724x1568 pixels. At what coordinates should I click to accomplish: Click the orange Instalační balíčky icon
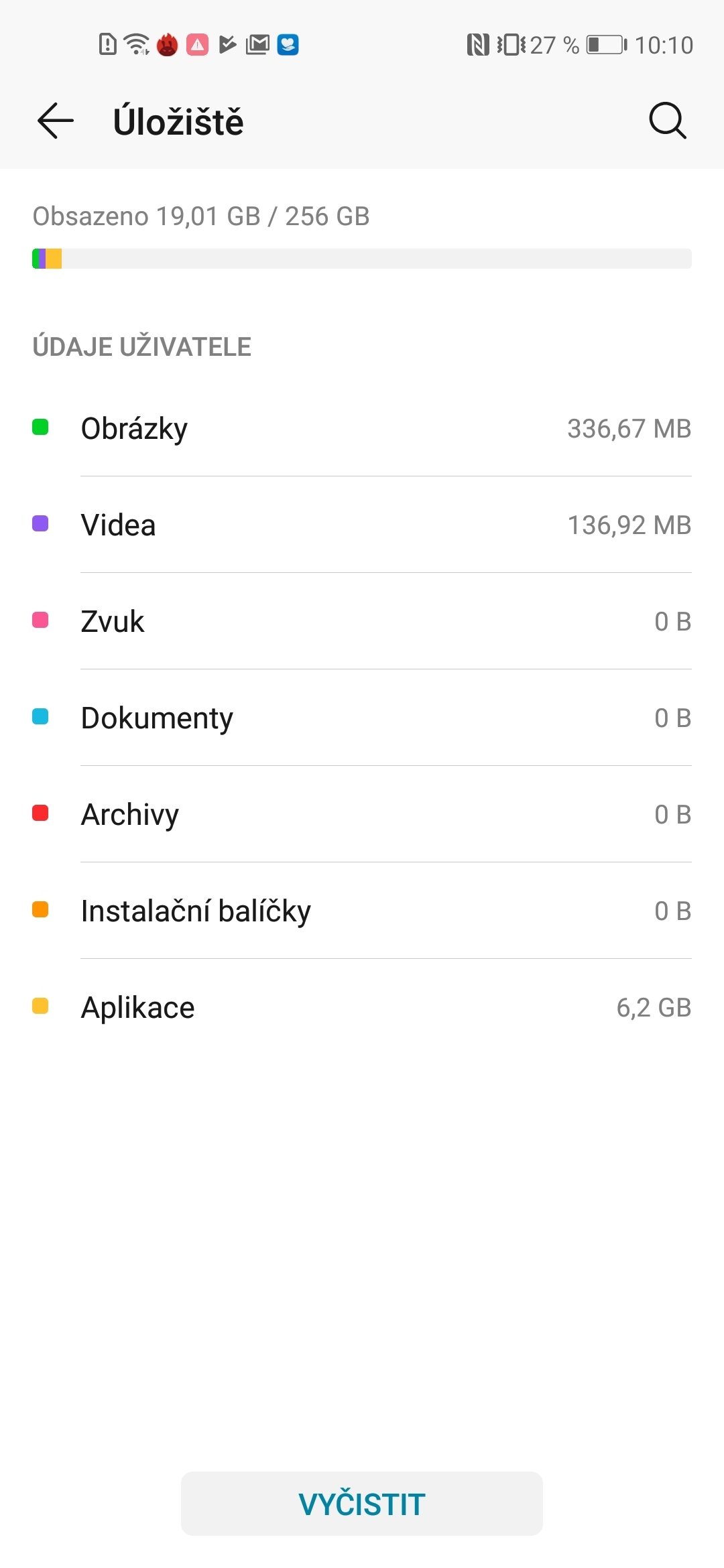40,910
